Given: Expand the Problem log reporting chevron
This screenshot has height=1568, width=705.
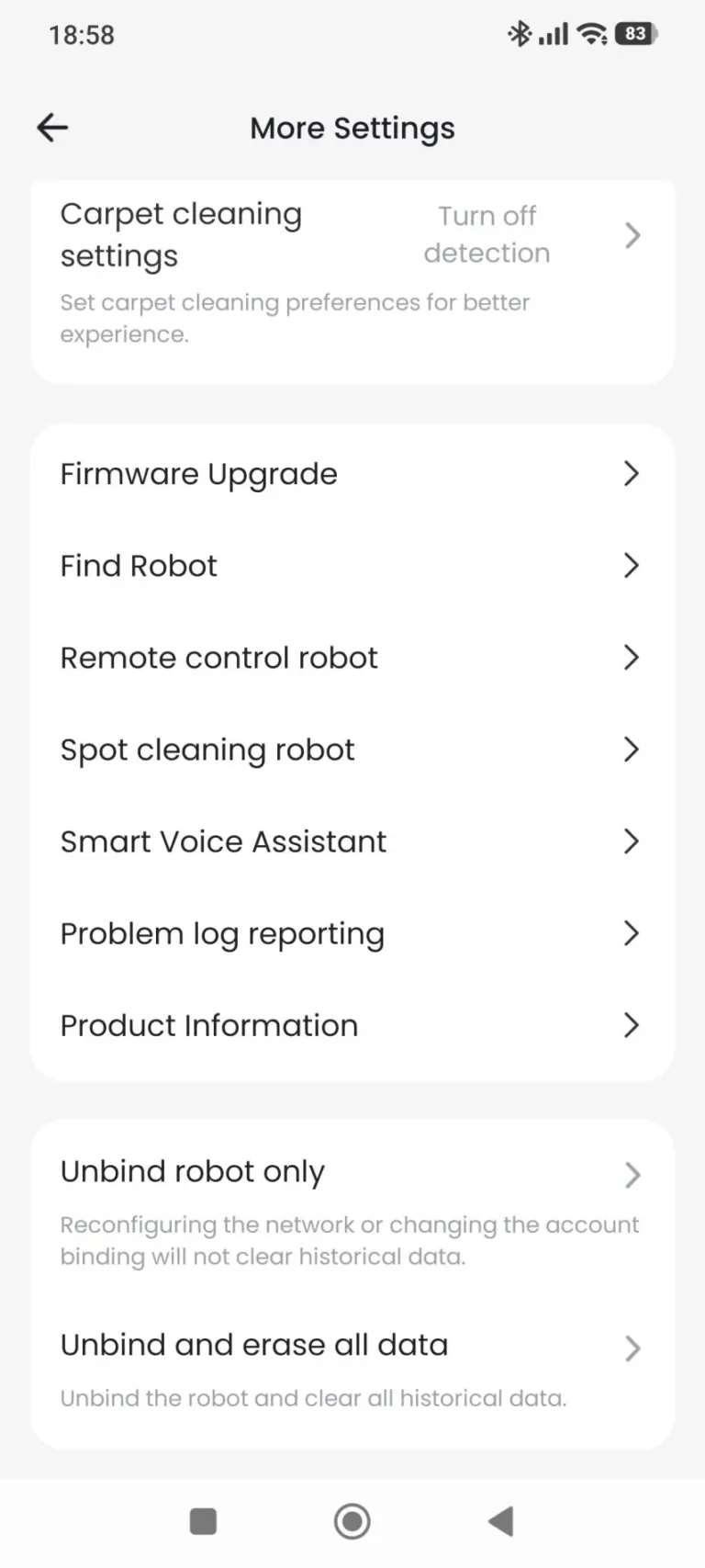Looking at the screenshot, I should (632, 933).
